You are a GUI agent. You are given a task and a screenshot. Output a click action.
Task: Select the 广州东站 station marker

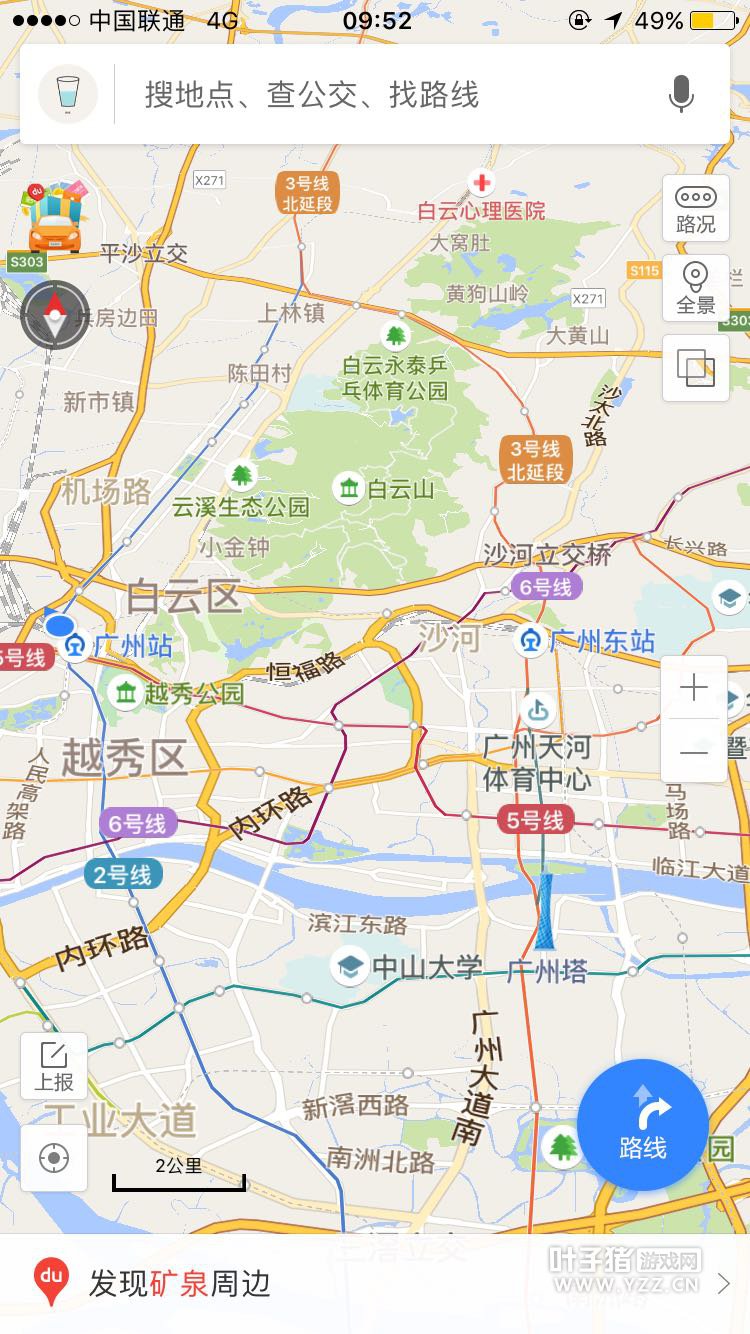(530, 640)
